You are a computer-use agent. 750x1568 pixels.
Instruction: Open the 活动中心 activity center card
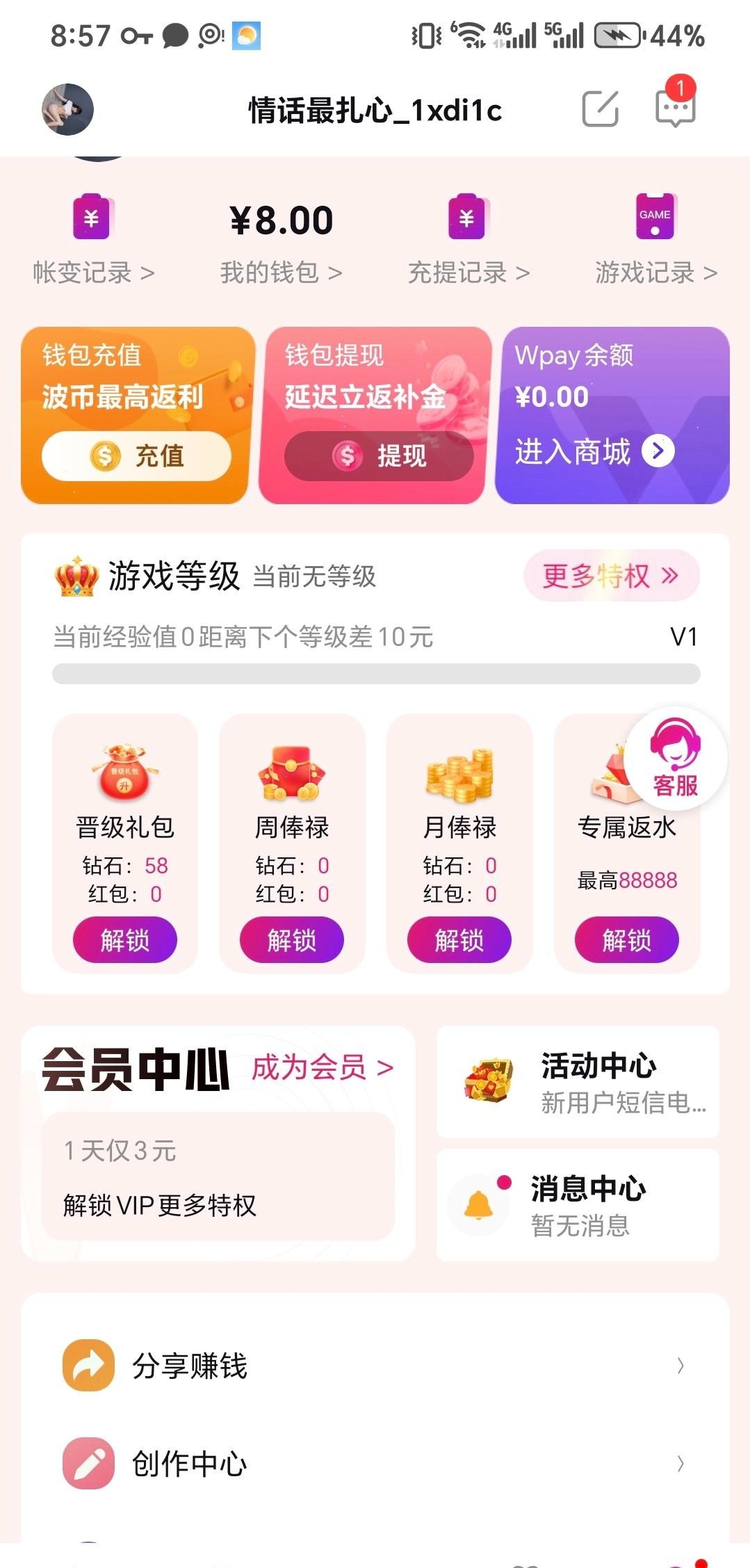[x=578, y=1082]
